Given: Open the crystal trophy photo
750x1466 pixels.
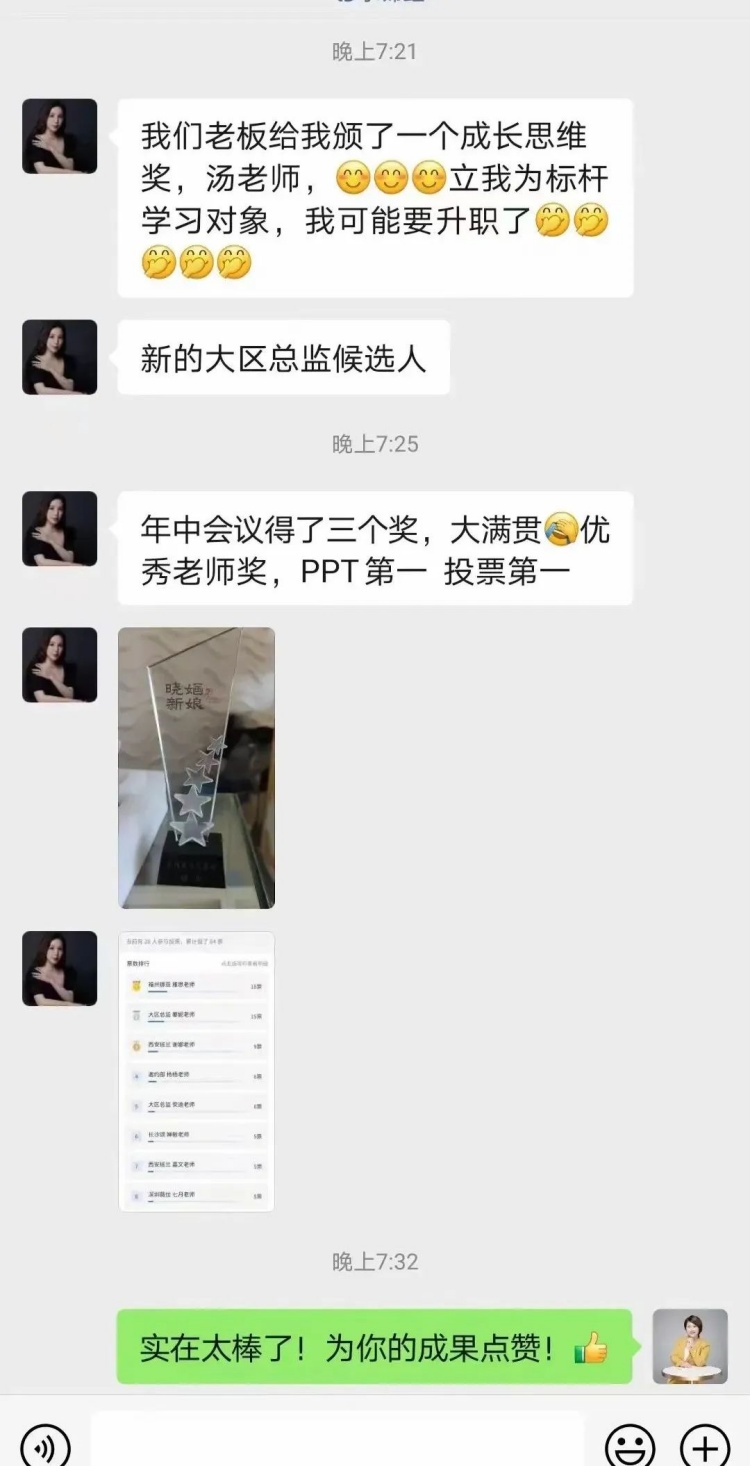Looking at the screenshot, I should [196, 767].
